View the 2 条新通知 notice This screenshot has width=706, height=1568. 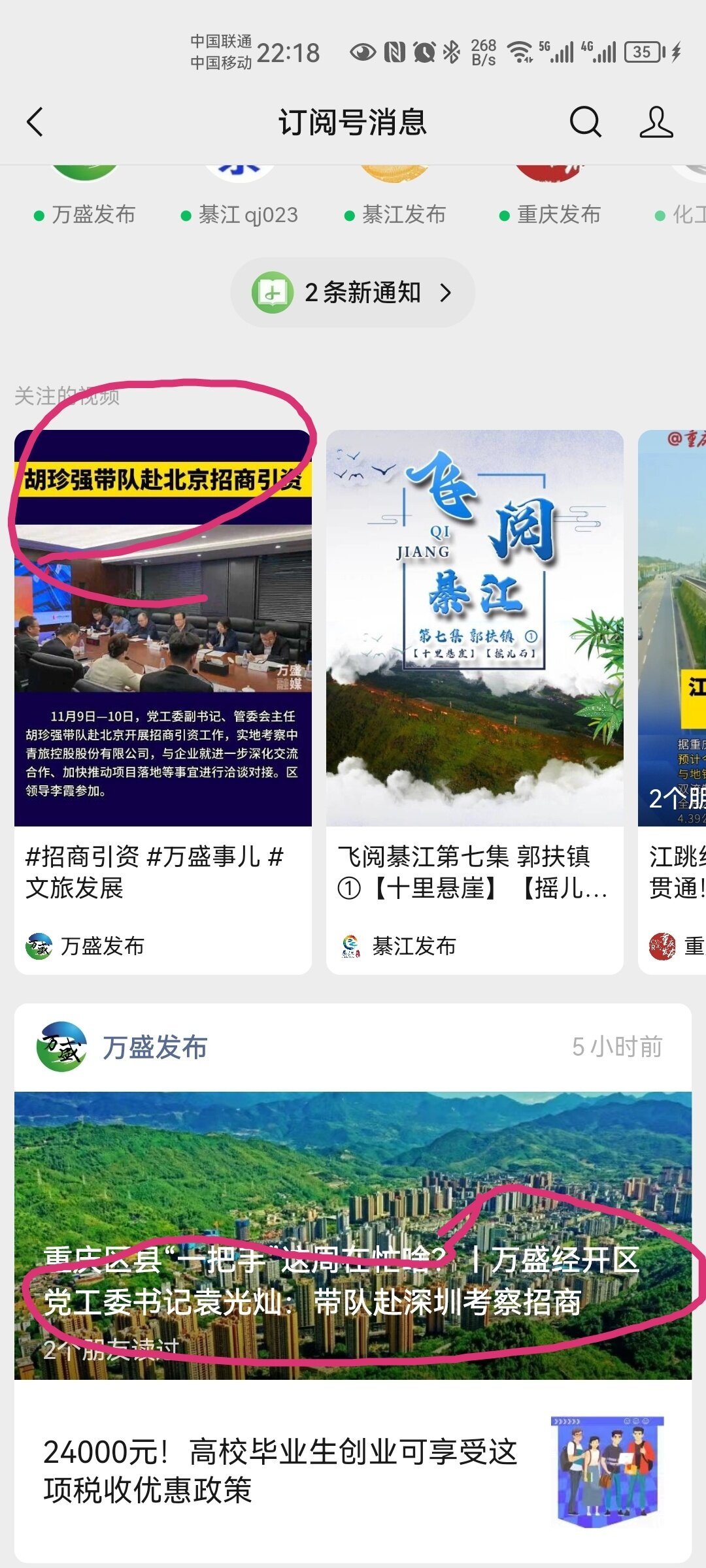click(x=353, y=293)
